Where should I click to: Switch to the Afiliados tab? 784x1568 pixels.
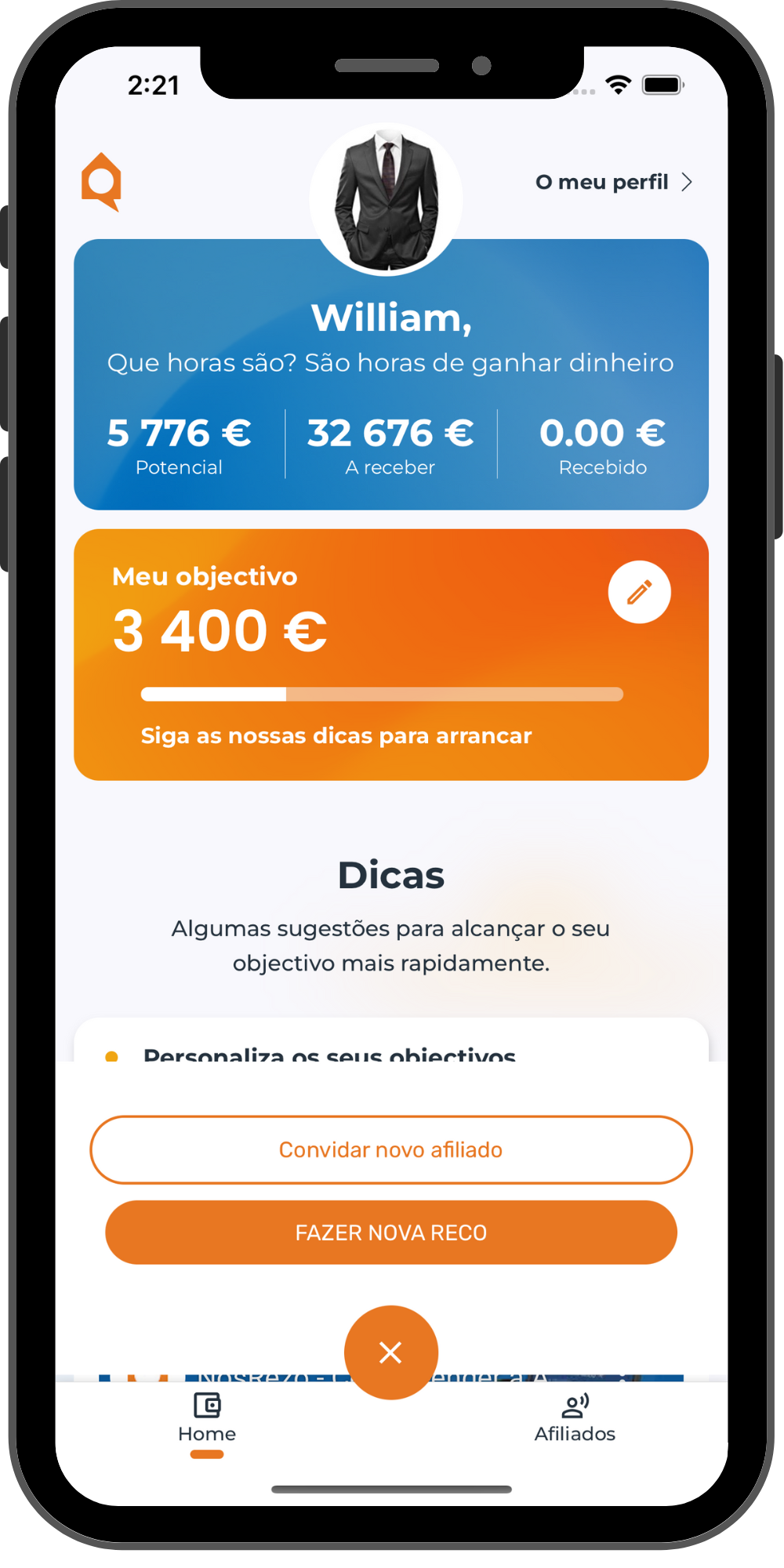(x=575, y=1419)
